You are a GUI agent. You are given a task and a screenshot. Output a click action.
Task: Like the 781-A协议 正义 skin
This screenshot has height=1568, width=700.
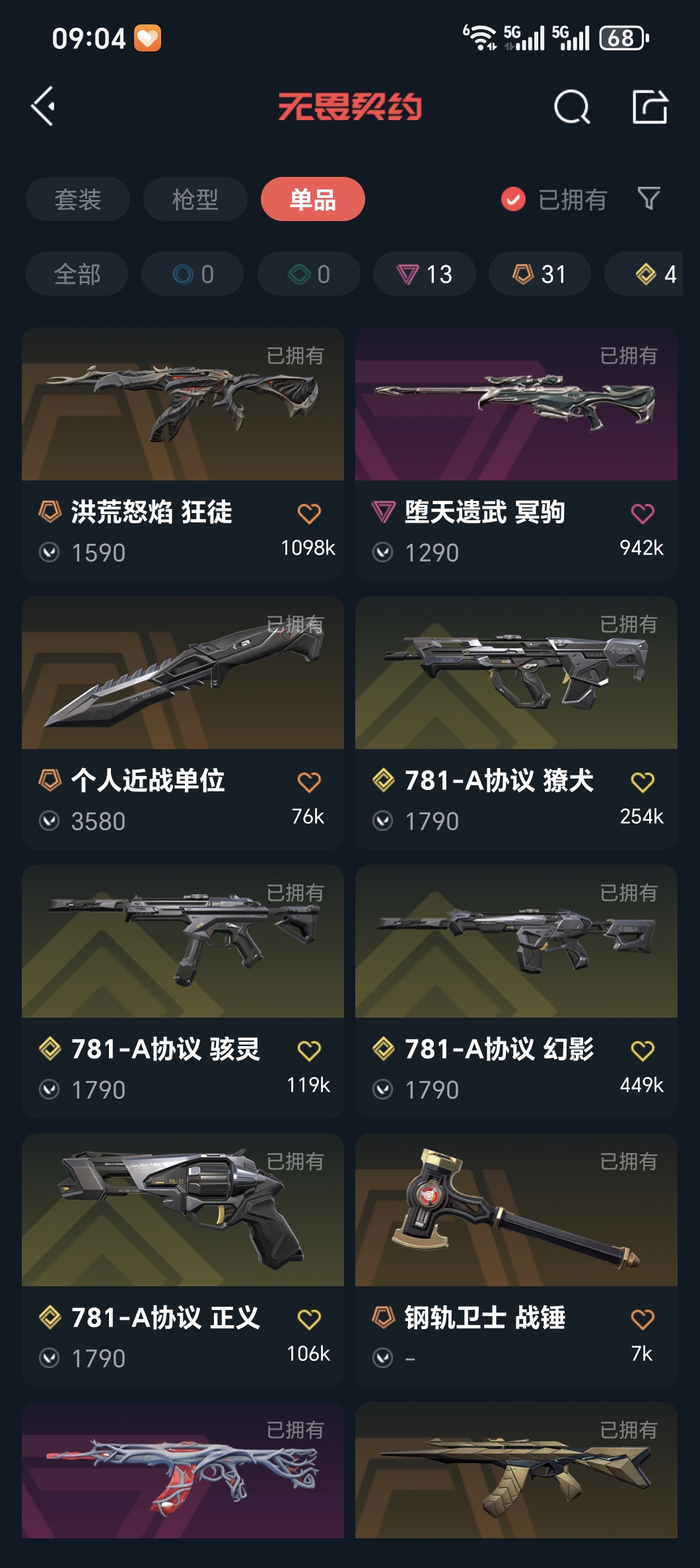(x=308, y=1319)
